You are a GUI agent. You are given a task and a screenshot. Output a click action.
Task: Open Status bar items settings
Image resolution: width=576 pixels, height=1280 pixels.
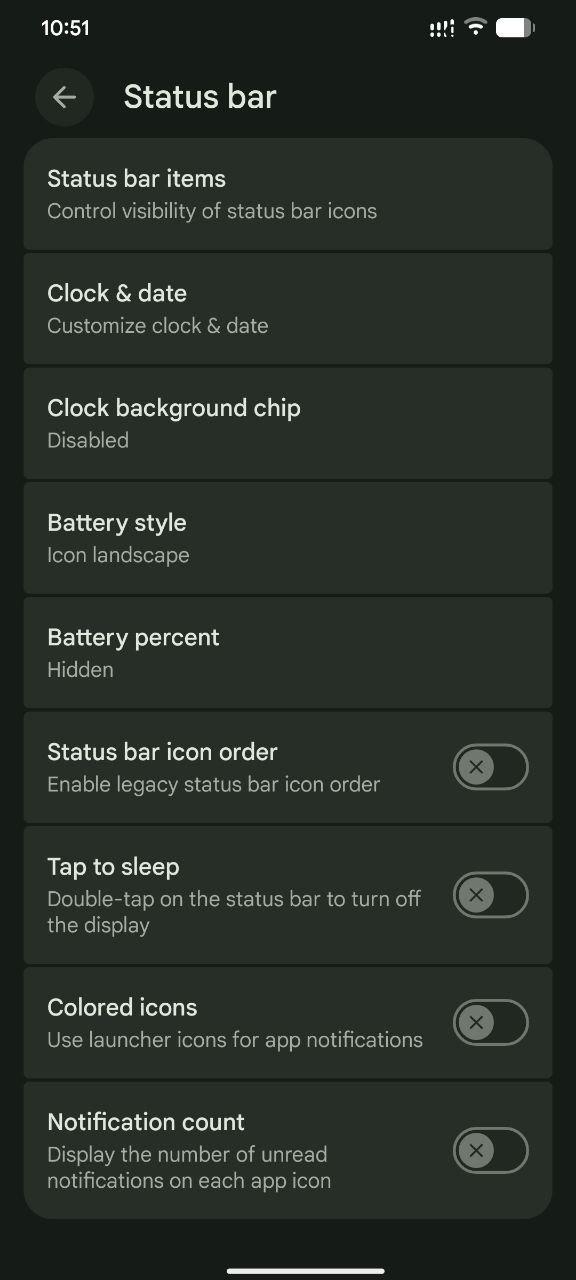pyautogui.click(x=288, y=194)
